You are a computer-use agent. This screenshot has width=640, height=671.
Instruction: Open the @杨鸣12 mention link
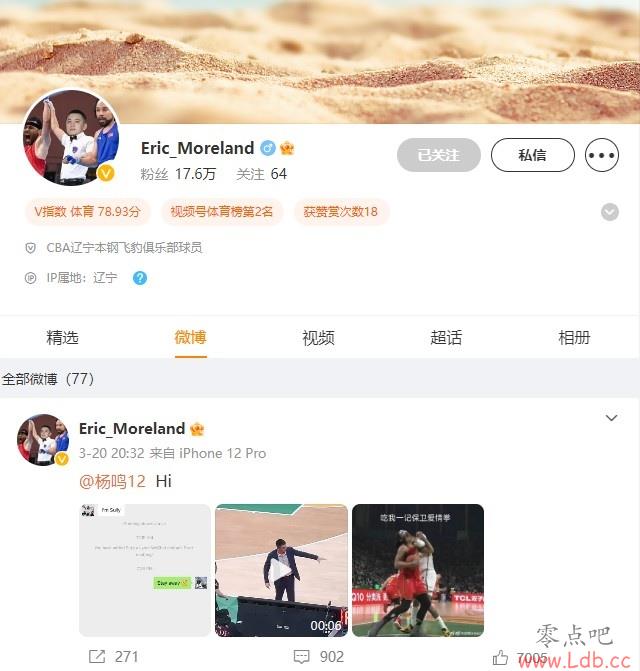point(112,481)
